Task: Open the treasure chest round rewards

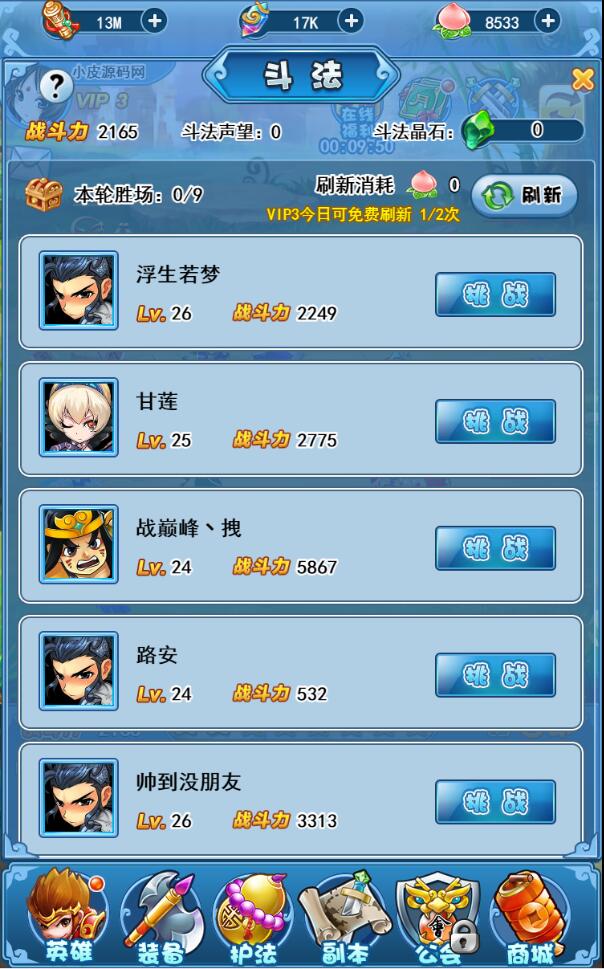Action: (43, 192)
